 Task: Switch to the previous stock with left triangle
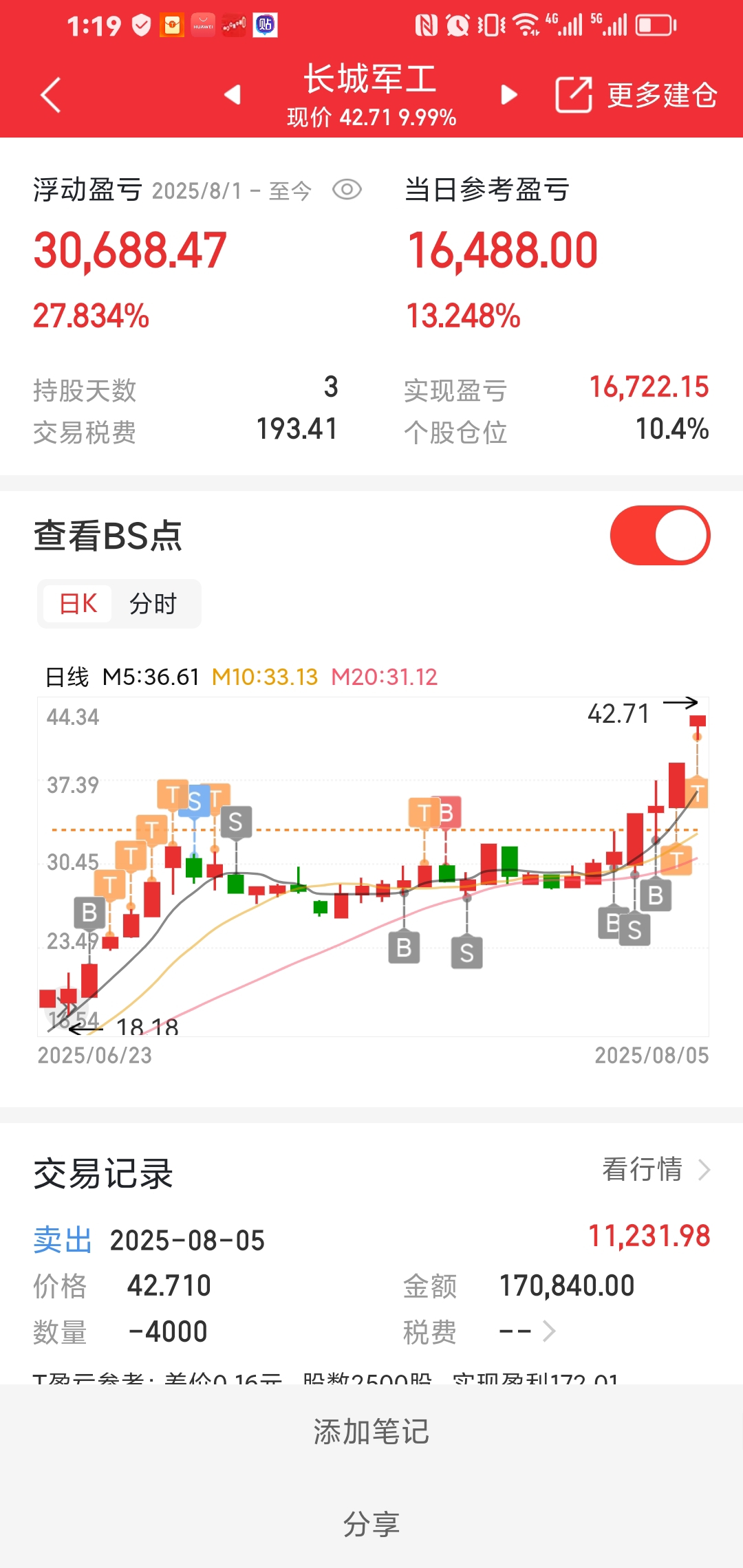click(233, 94)
